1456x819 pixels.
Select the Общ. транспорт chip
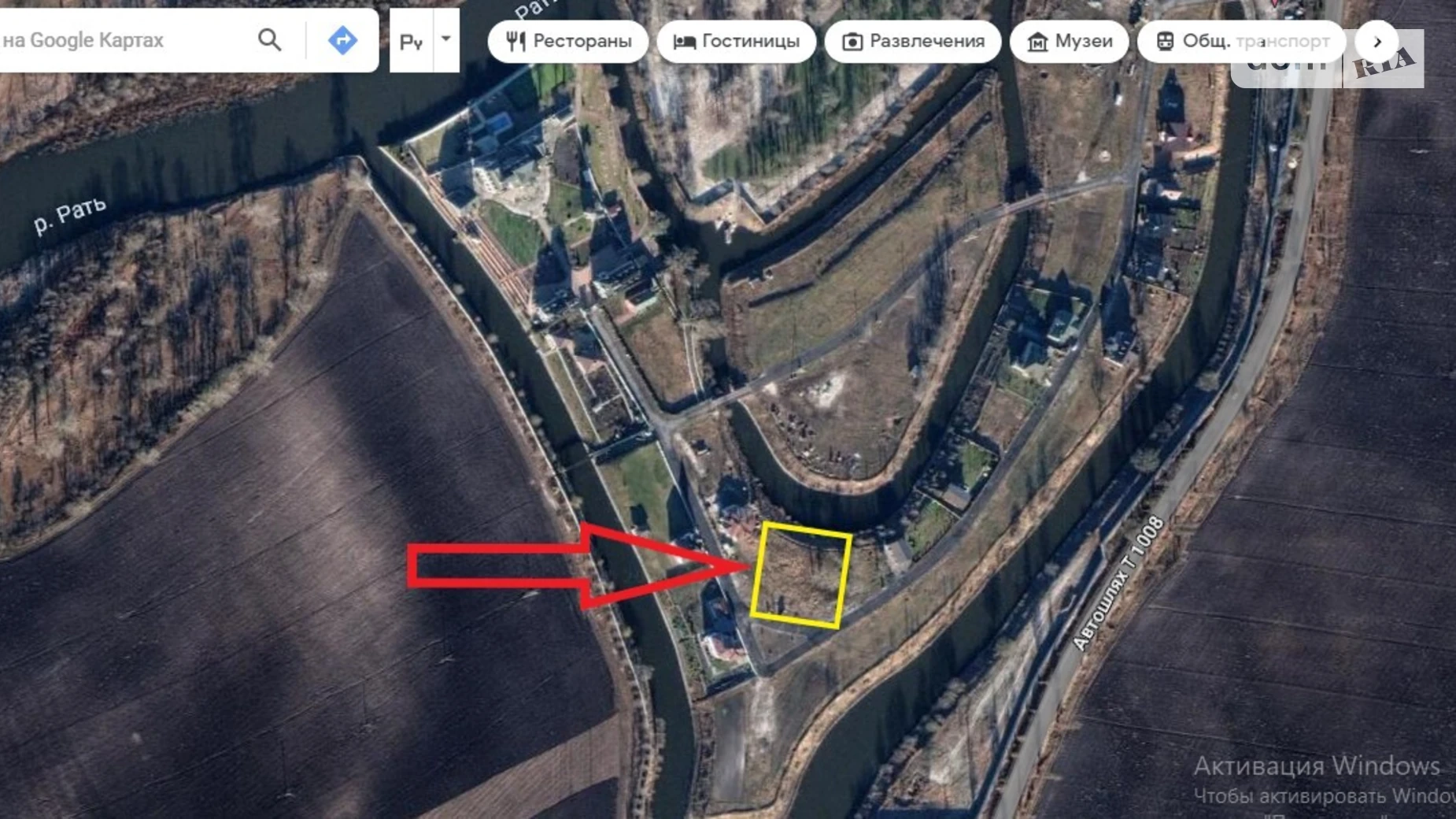[1244, 41]
